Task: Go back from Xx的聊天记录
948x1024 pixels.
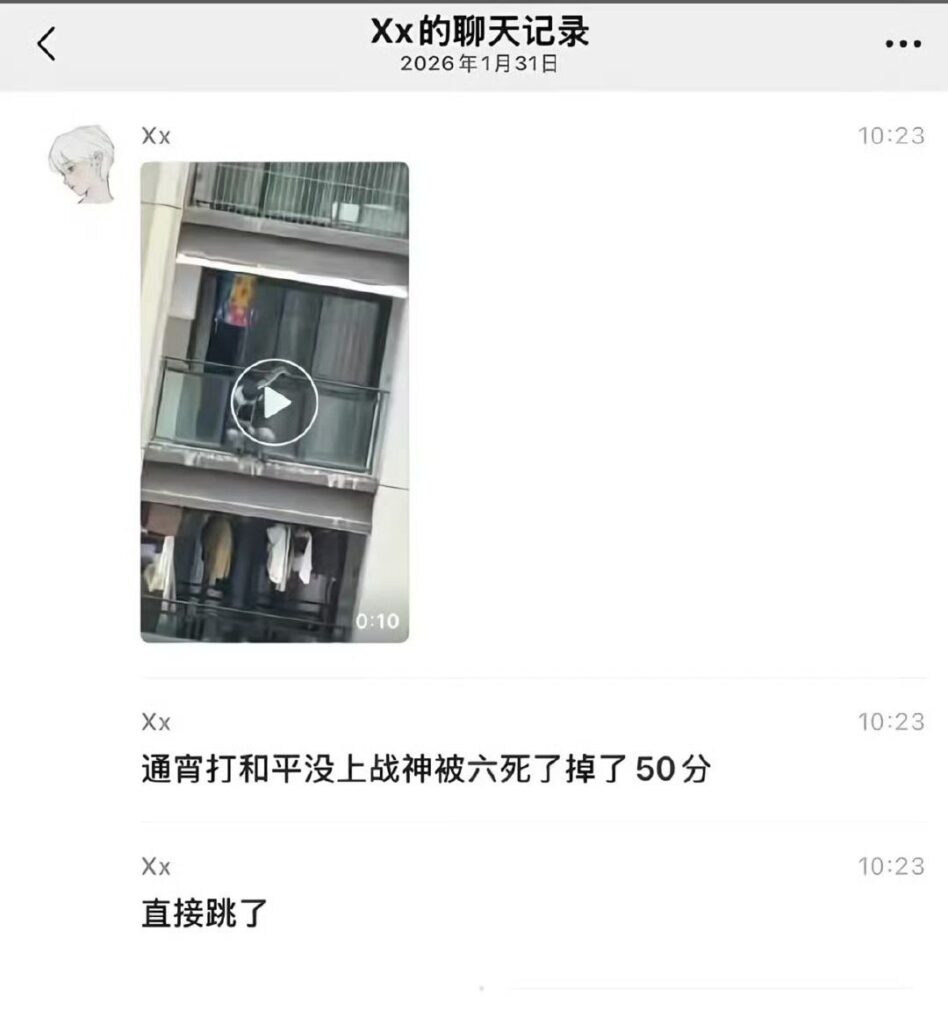Action: coord(46,45)
